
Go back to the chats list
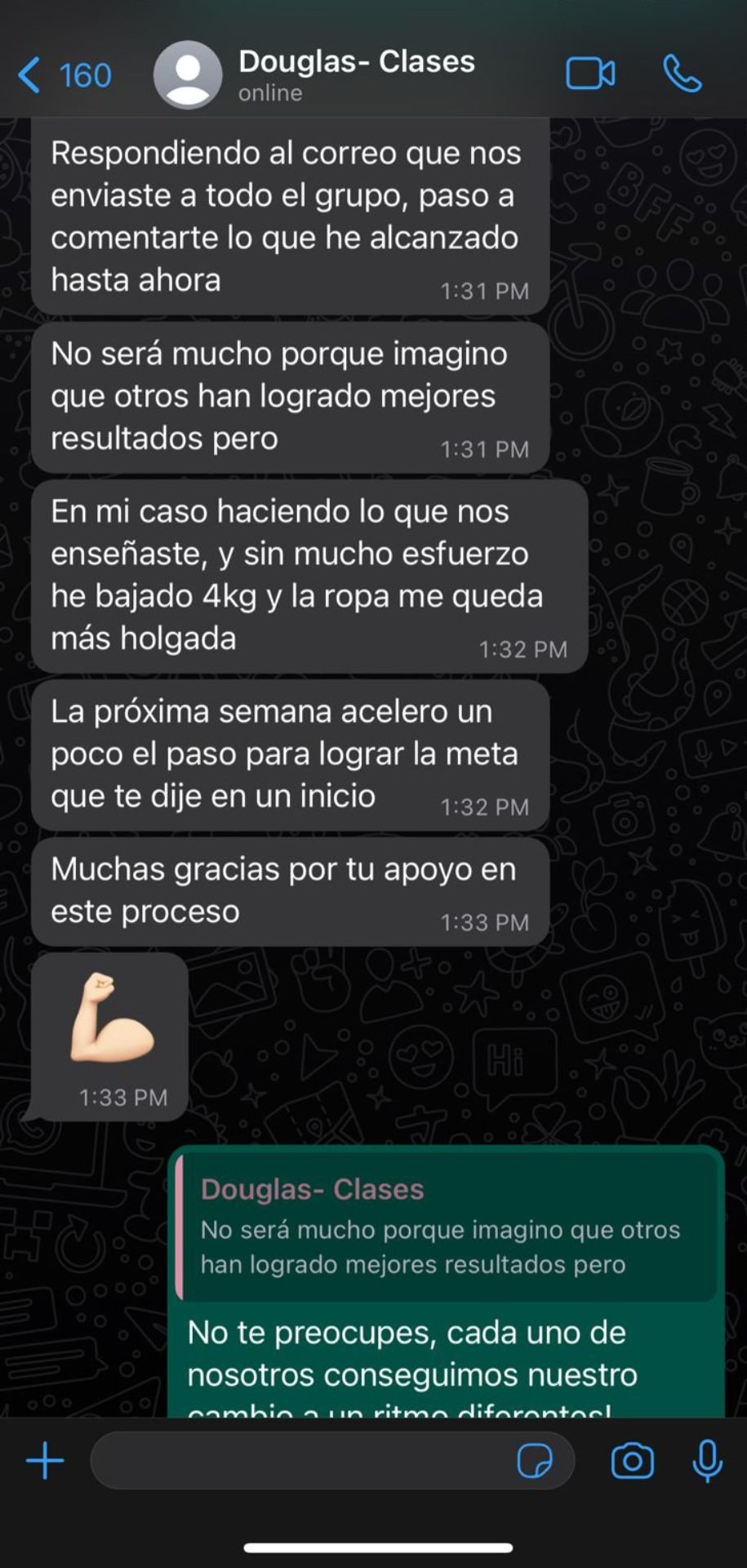[63, 75]
